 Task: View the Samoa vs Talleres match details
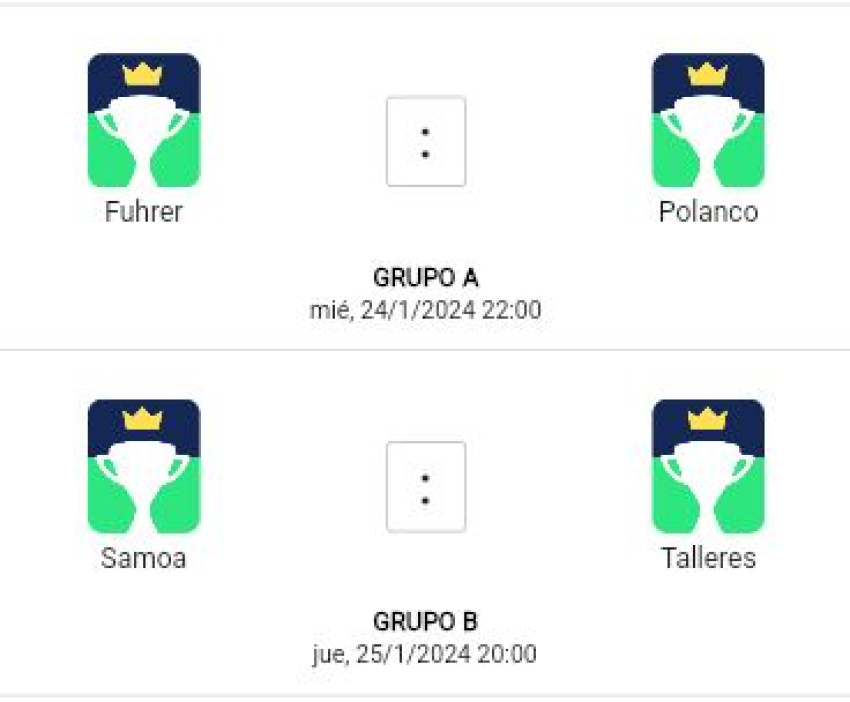[425, 487]
